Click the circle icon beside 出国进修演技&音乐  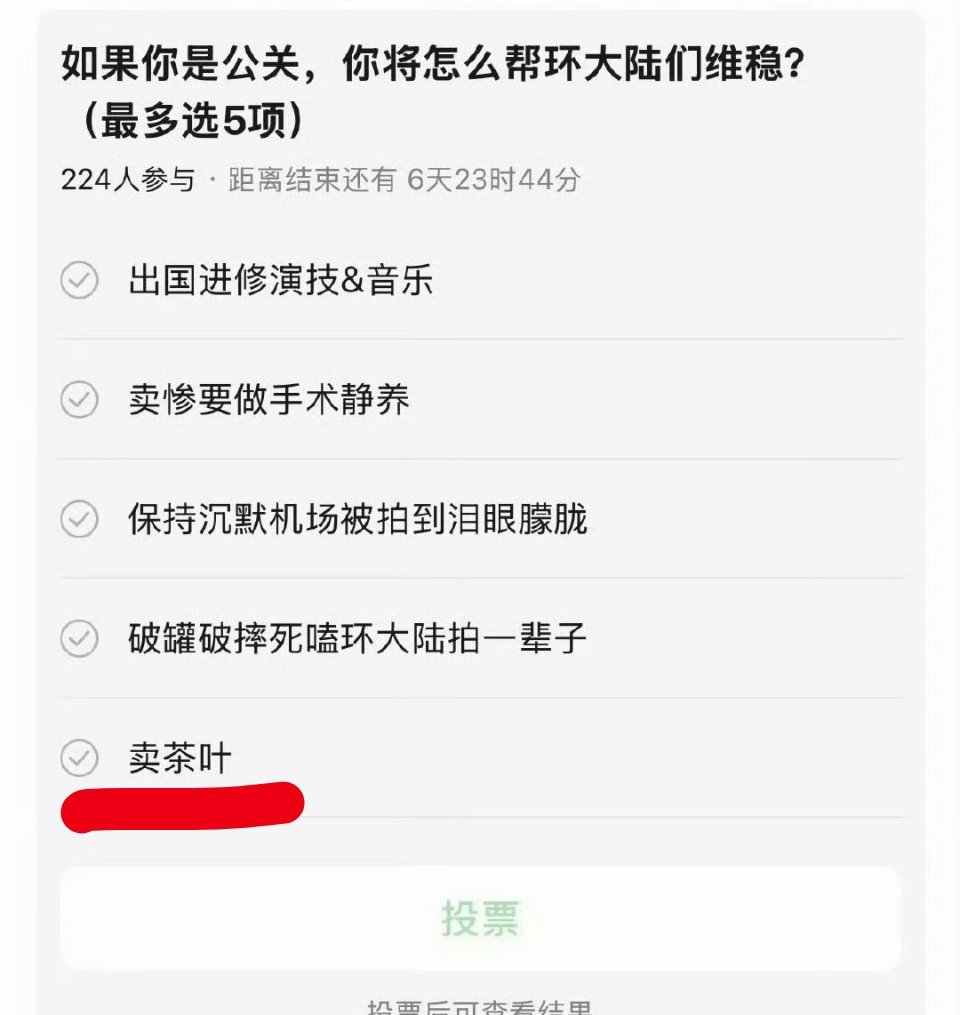pyautogui.click(x=79, y=282)
